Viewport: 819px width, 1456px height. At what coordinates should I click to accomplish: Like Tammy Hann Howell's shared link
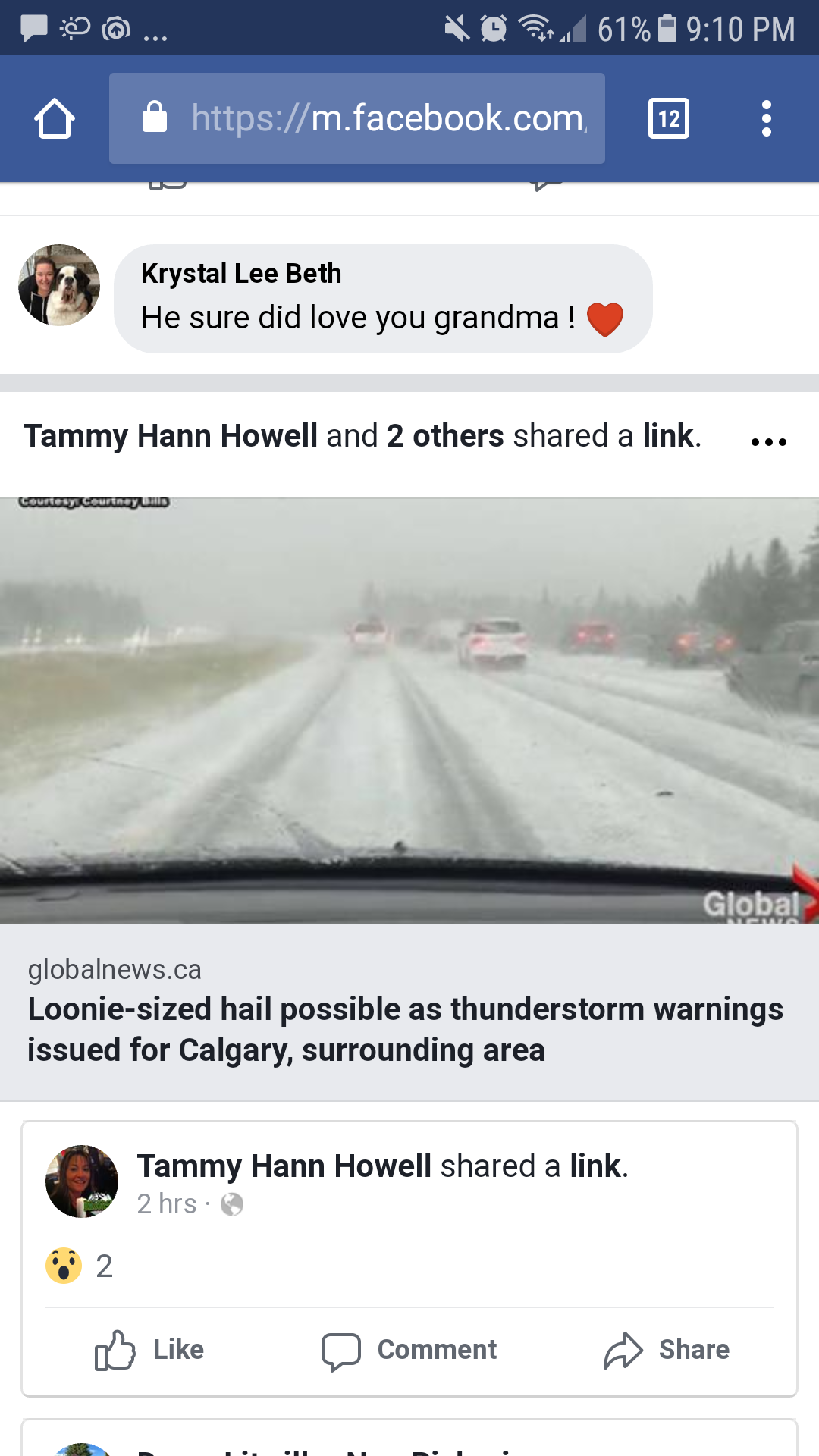pos(149,1350)
